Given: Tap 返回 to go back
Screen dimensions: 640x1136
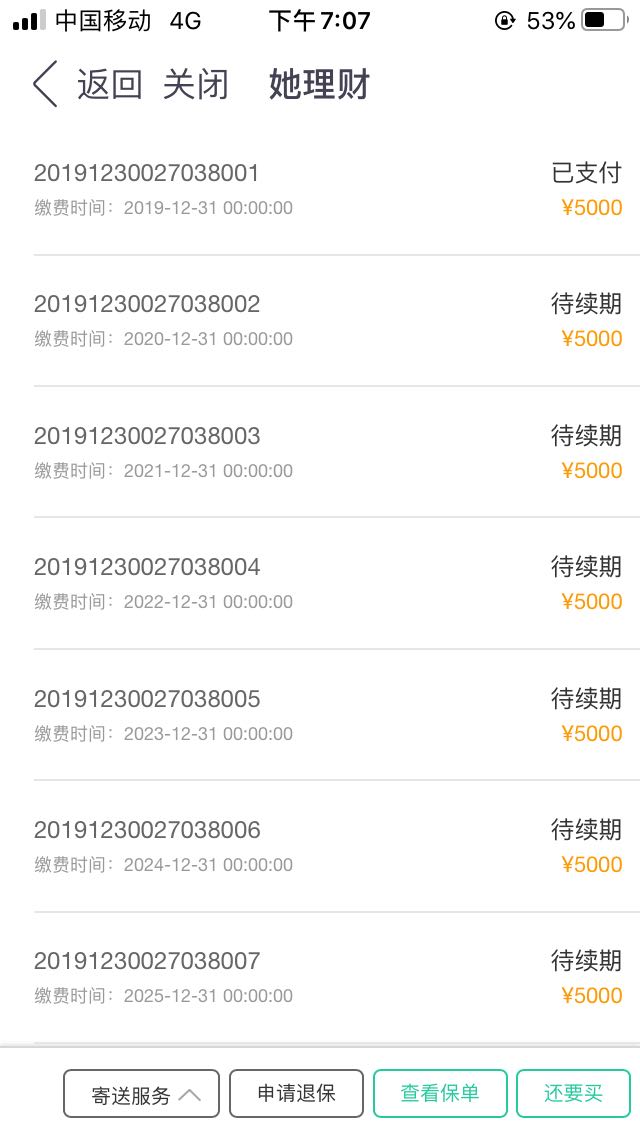Looking at the screenshot, I should click(x=109, y=85).
